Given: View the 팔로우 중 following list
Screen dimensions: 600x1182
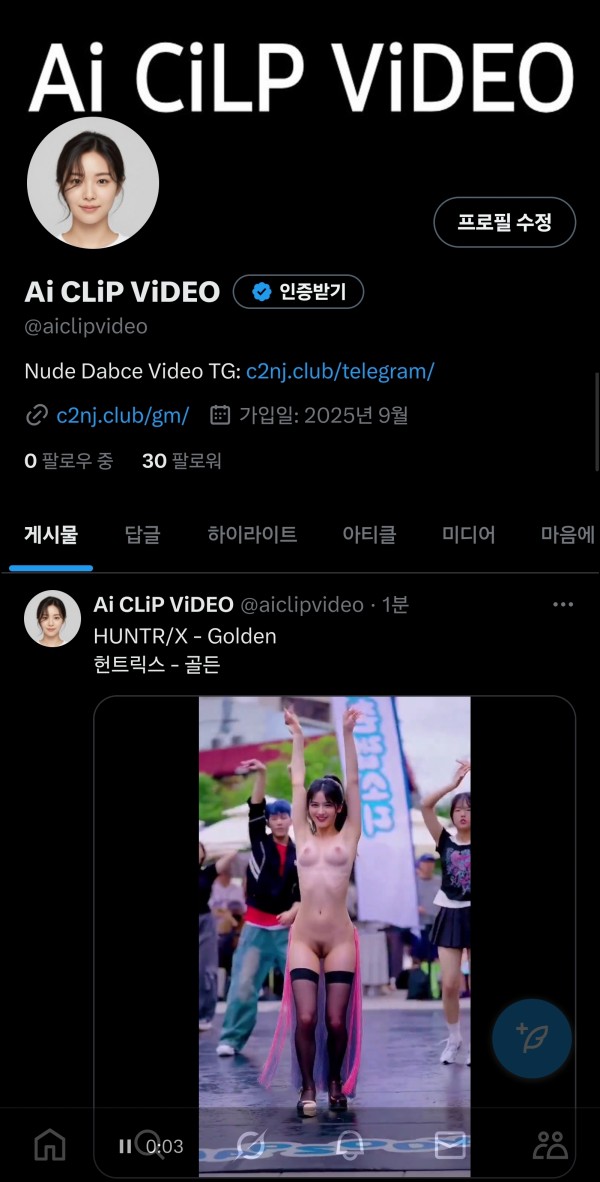Looking at the screenshot, I should point(68,461).
